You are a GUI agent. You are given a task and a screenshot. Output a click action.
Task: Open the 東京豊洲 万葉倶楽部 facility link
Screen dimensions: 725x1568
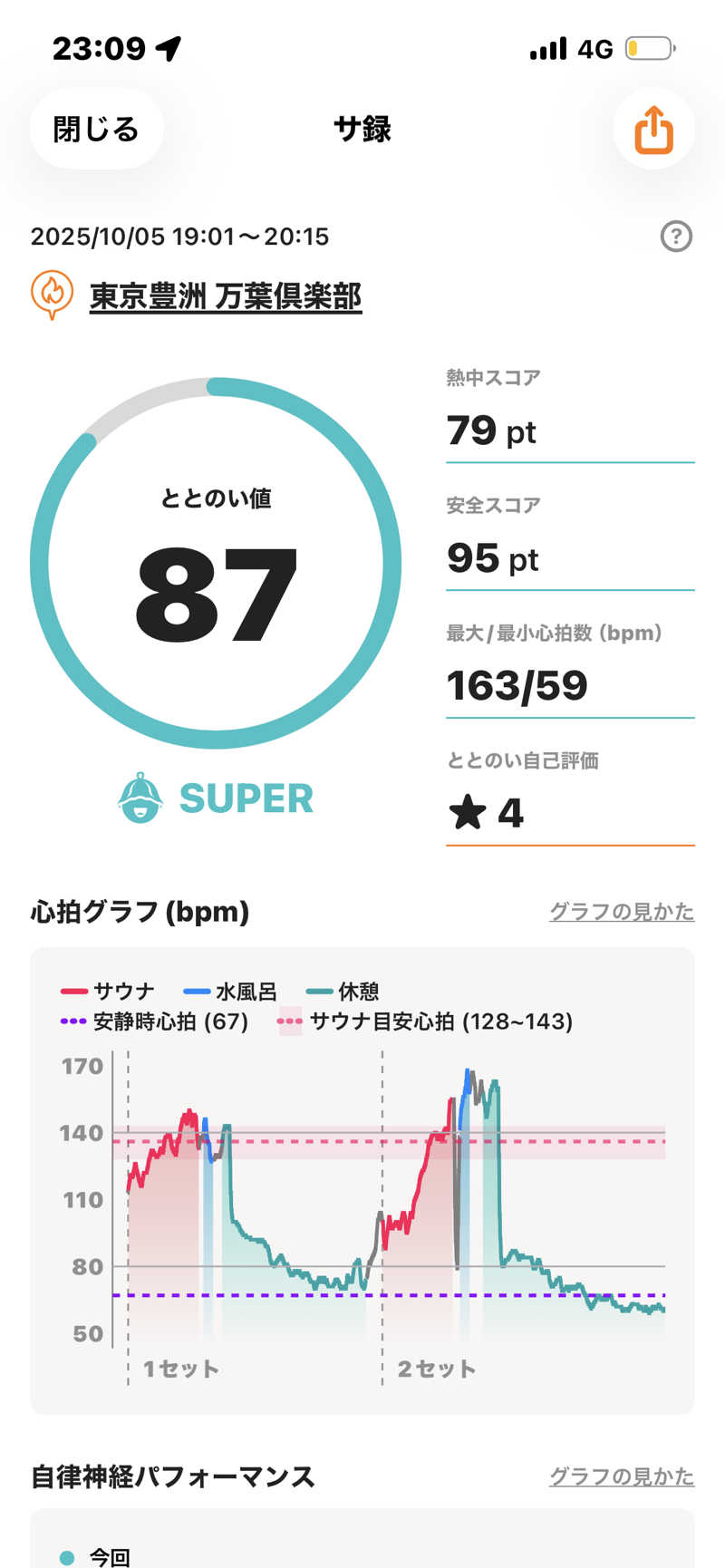pos(225,294)
